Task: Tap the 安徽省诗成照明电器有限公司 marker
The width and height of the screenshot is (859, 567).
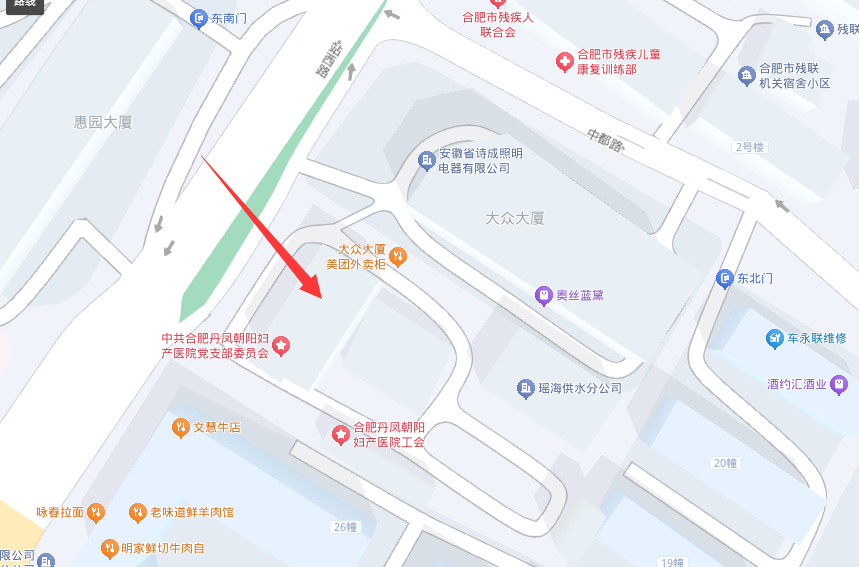Action: [x=426, y=160]
